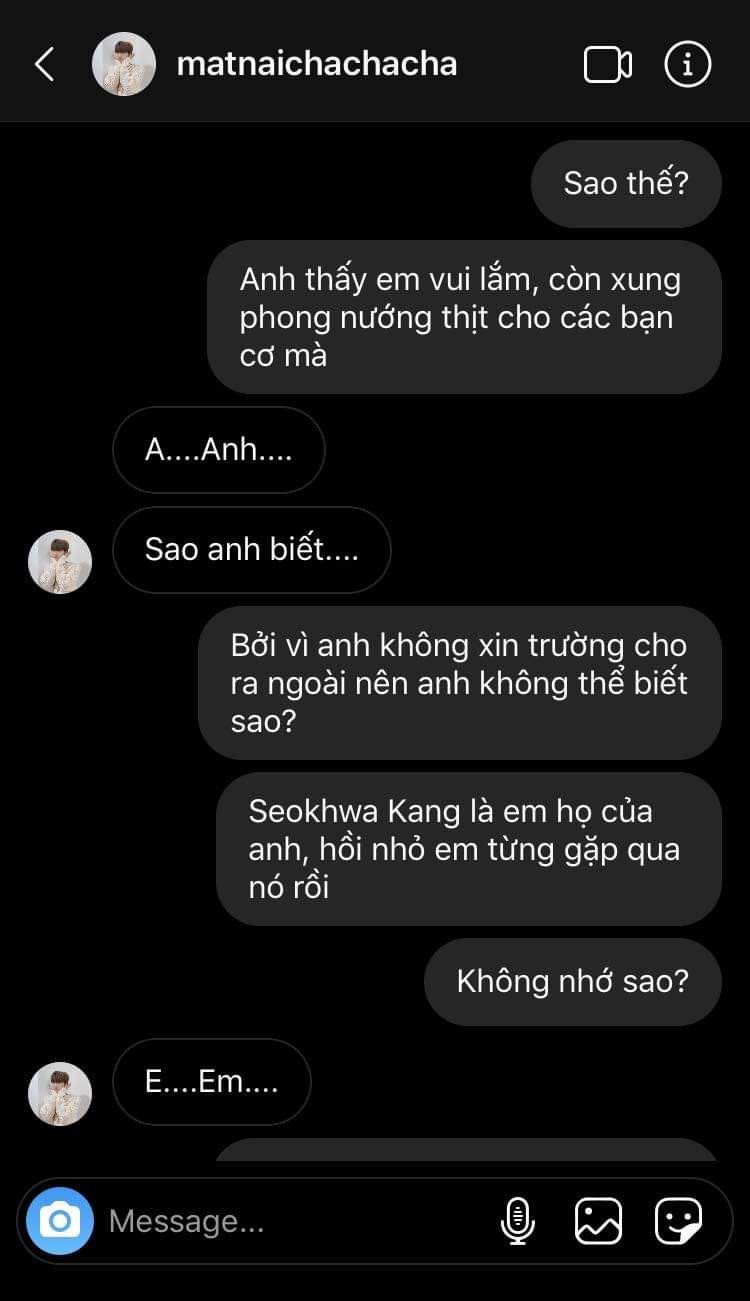The width and height of the screenshot is (750, 1301).
Task: Open matnaichachacha's profile from the header
Action: [315, 64]
